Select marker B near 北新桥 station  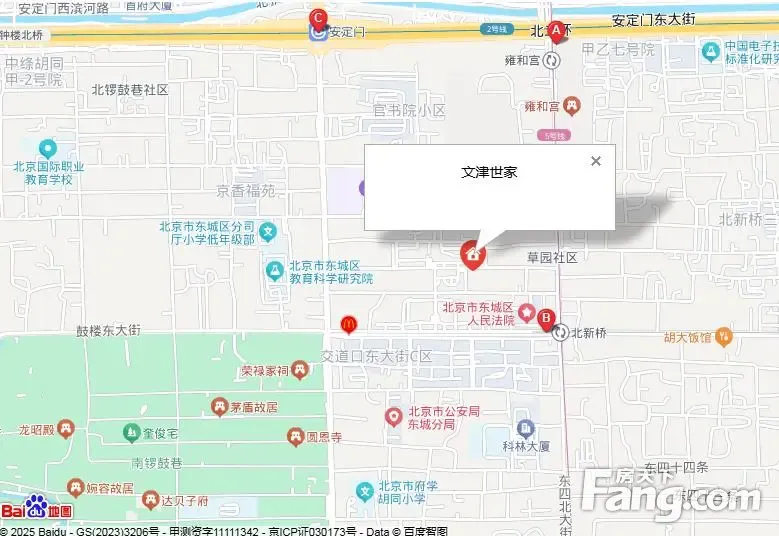[546, 320]
